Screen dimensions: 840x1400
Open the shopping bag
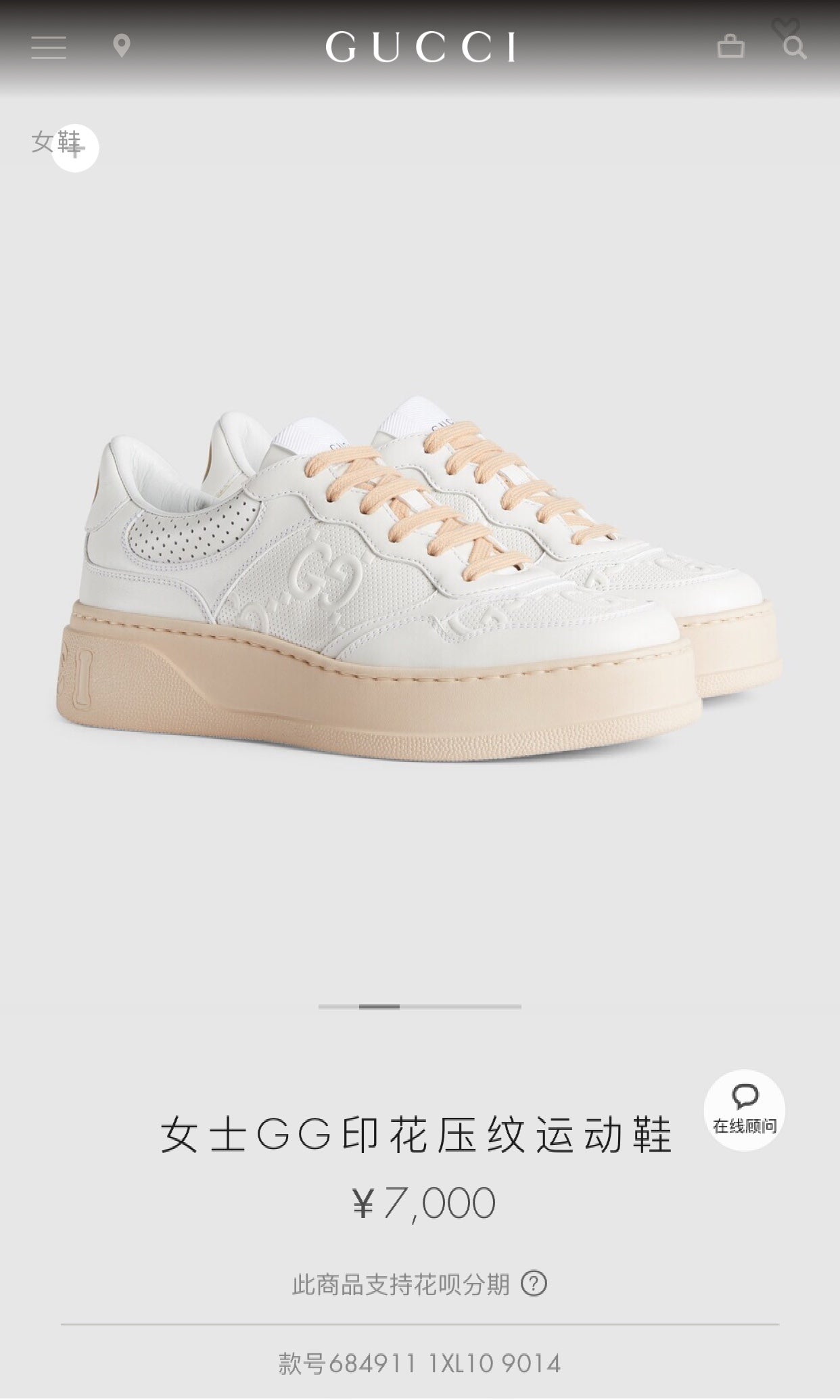730,47
